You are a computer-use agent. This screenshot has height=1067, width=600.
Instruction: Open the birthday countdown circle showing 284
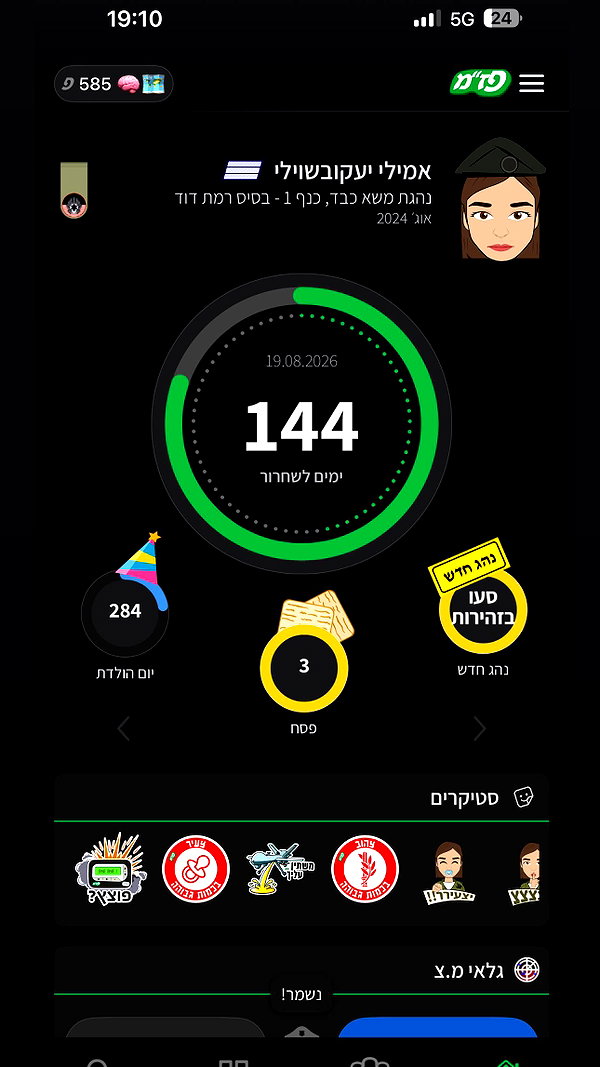[x=125, y=611]
